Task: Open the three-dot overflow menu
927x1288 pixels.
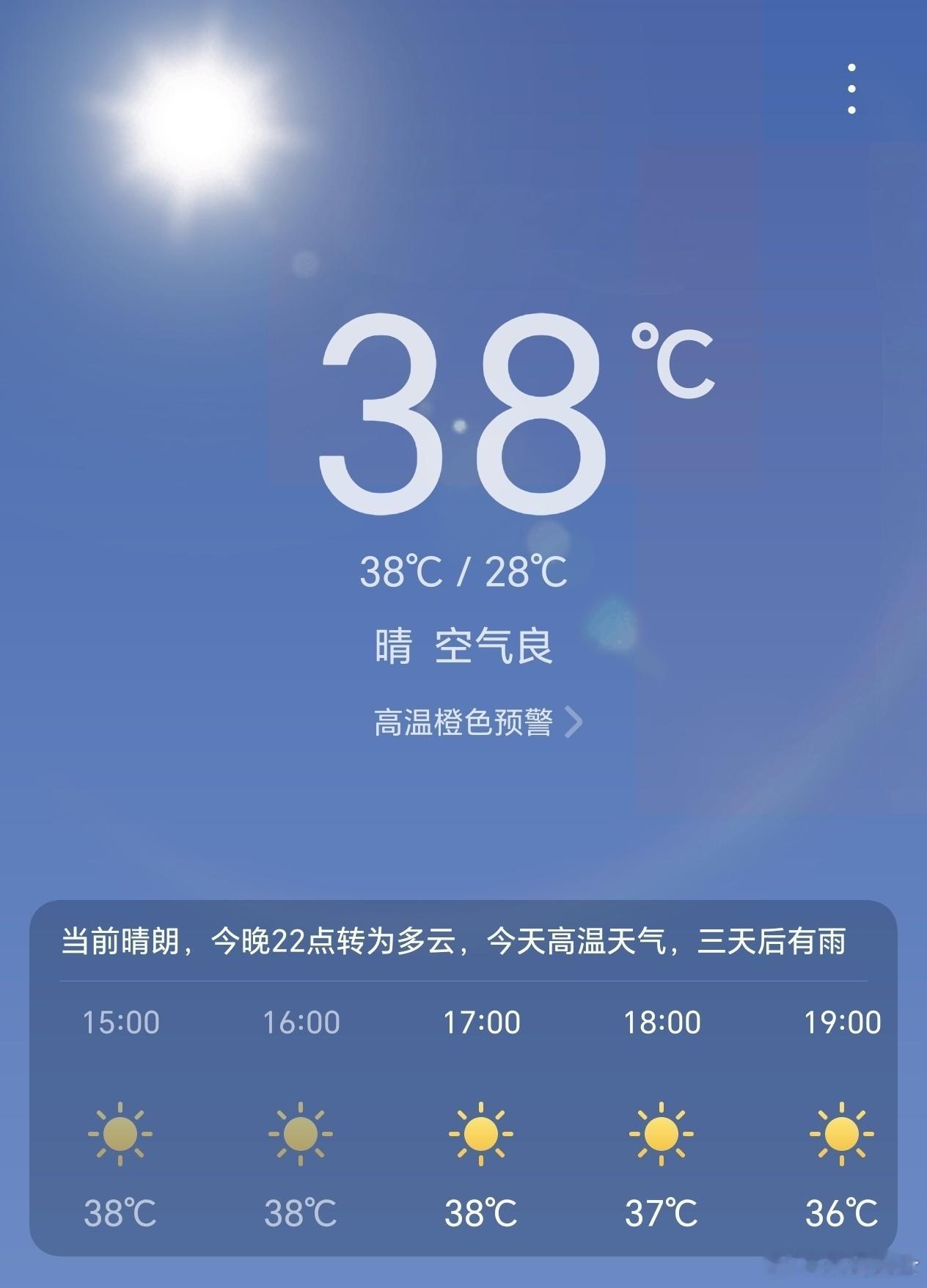Action: click(851, 88)
